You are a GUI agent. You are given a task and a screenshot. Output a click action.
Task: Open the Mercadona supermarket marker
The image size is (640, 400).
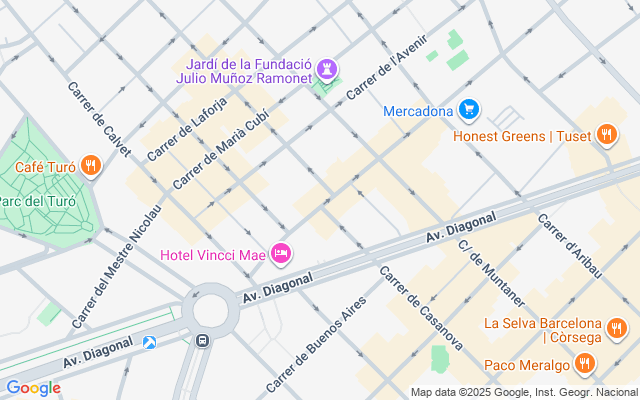coord(470,110)
